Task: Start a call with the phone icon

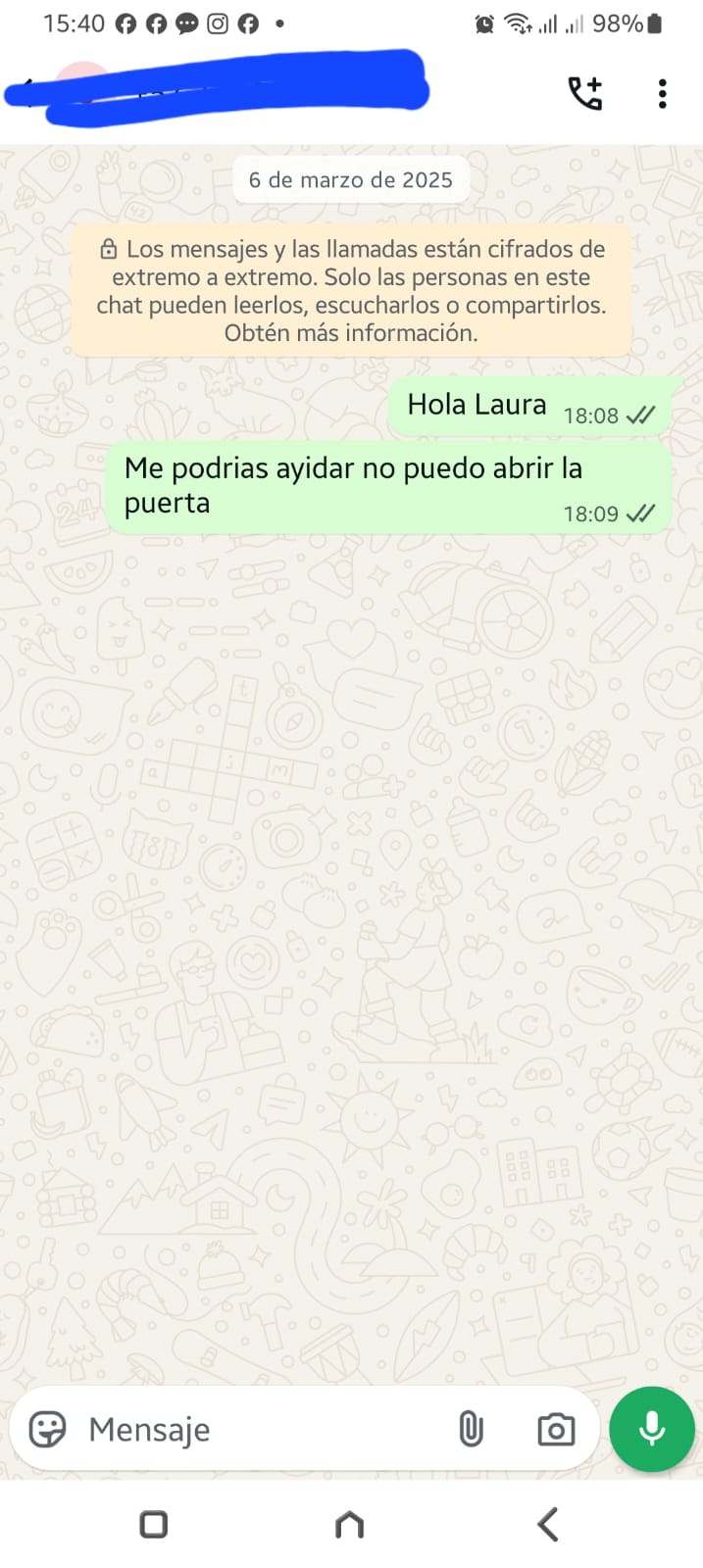Action: click(x=585, y=93)
